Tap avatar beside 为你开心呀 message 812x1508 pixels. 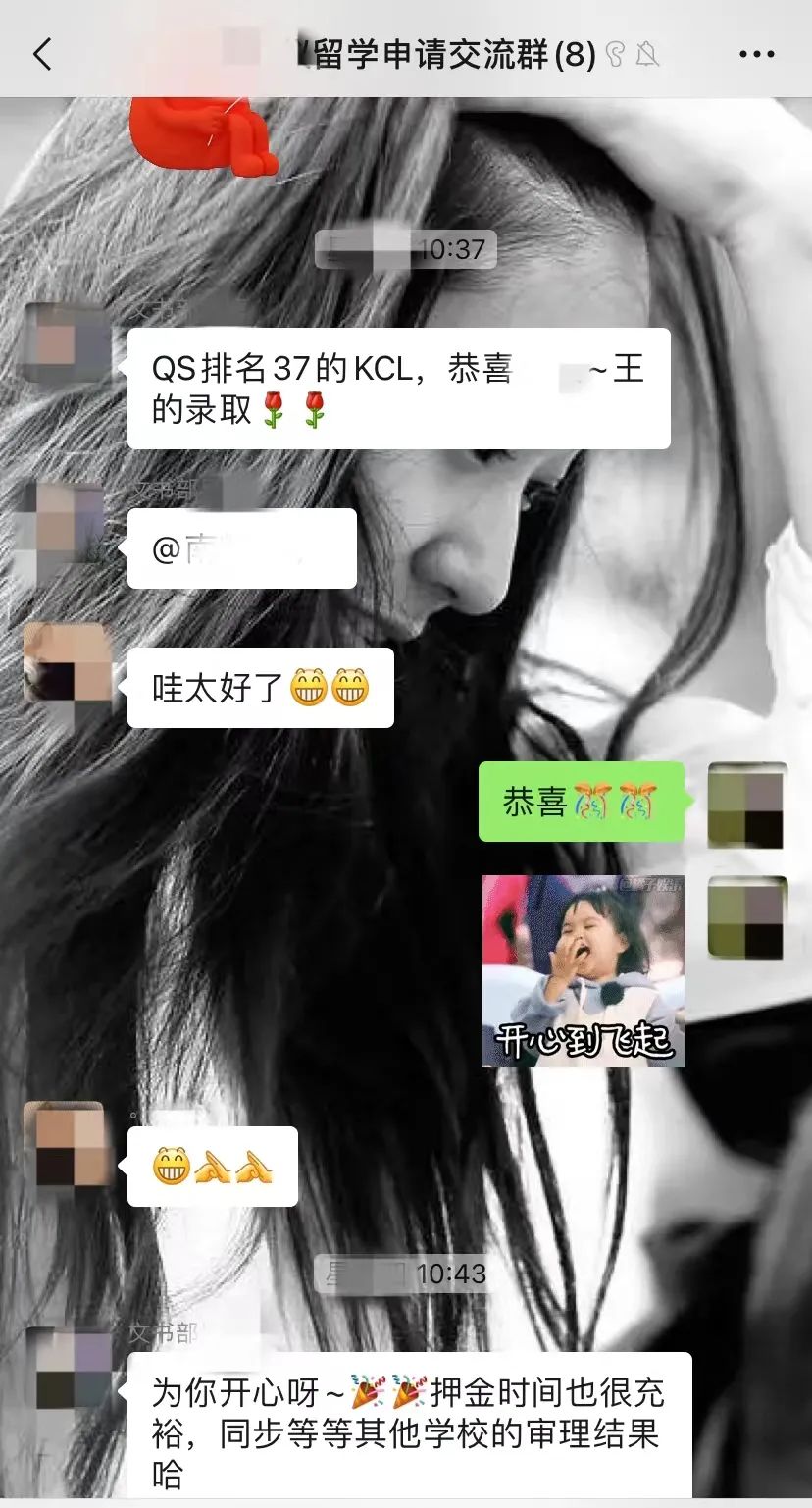67,1369
